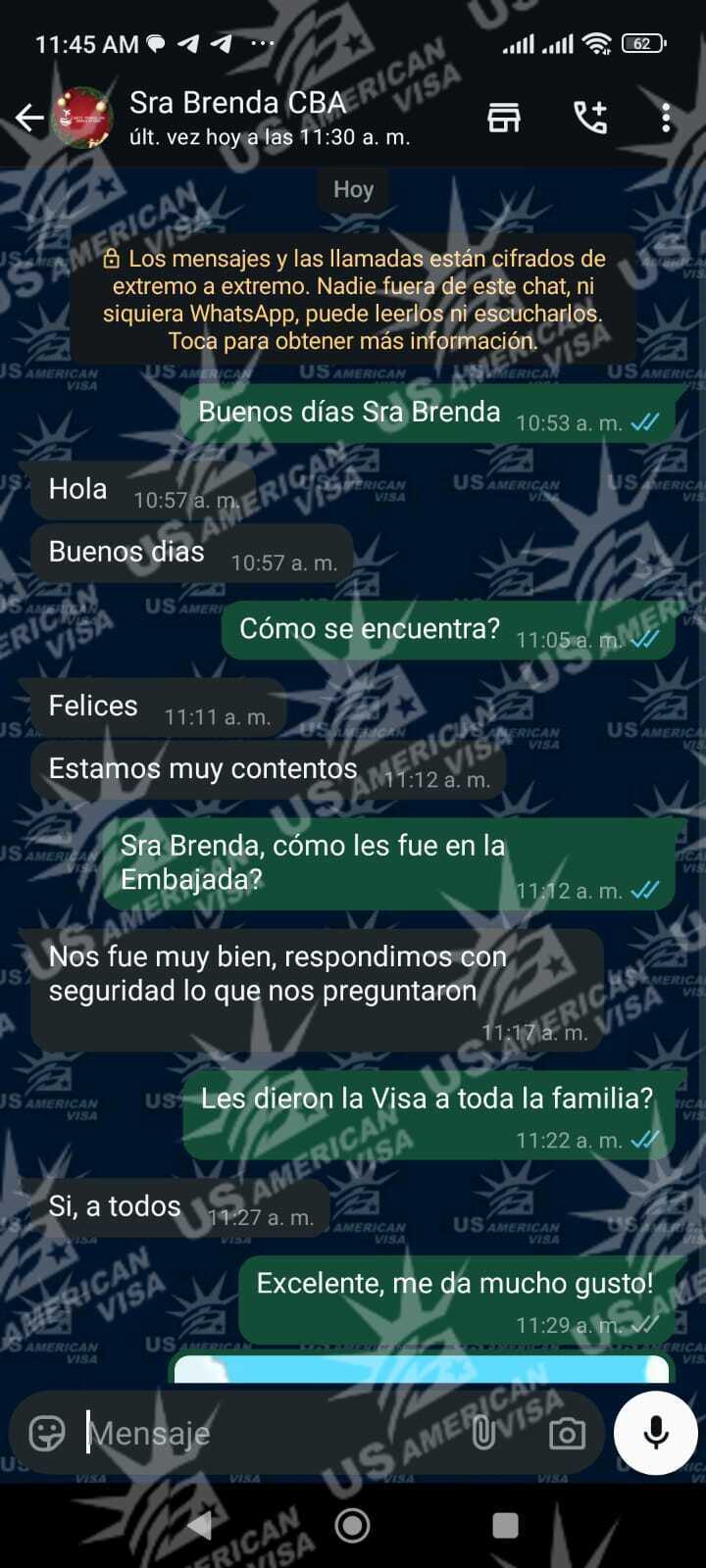Start a call with Sra Brenda
This screenshot has height=1568, width=706.
point(590,118)
